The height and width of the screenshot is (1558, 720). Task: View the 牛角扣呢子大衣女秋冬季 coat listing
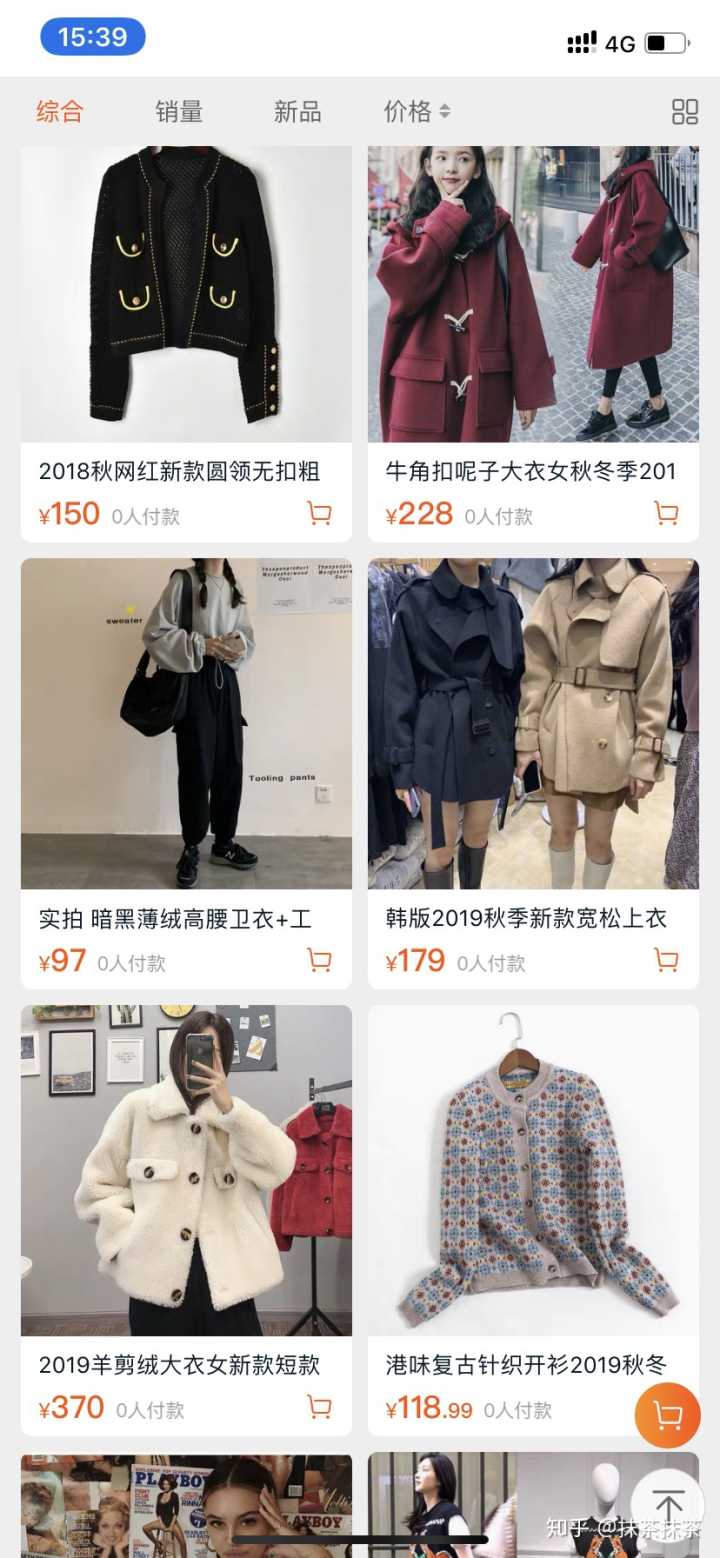tap(533, 294)
